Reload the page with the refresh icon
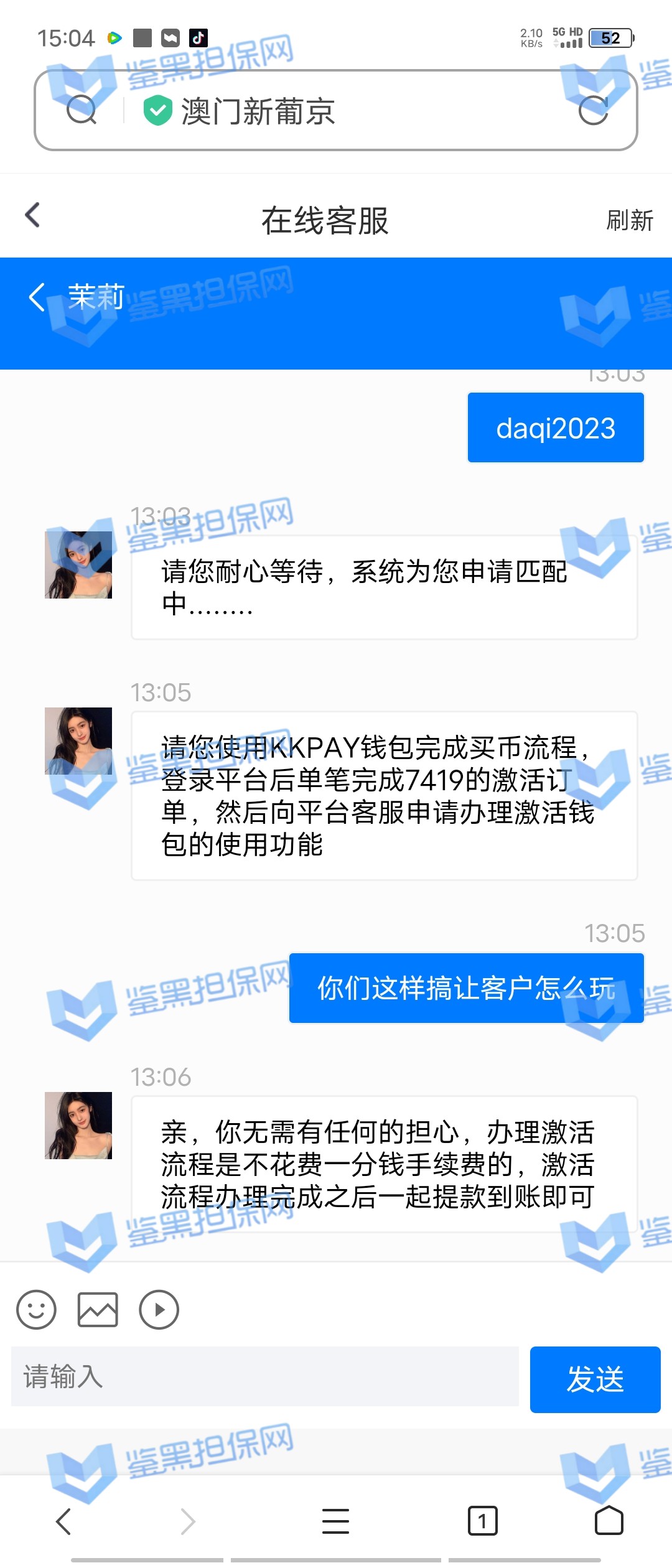Screen dimensions: 672x1568 coord(593,111)
